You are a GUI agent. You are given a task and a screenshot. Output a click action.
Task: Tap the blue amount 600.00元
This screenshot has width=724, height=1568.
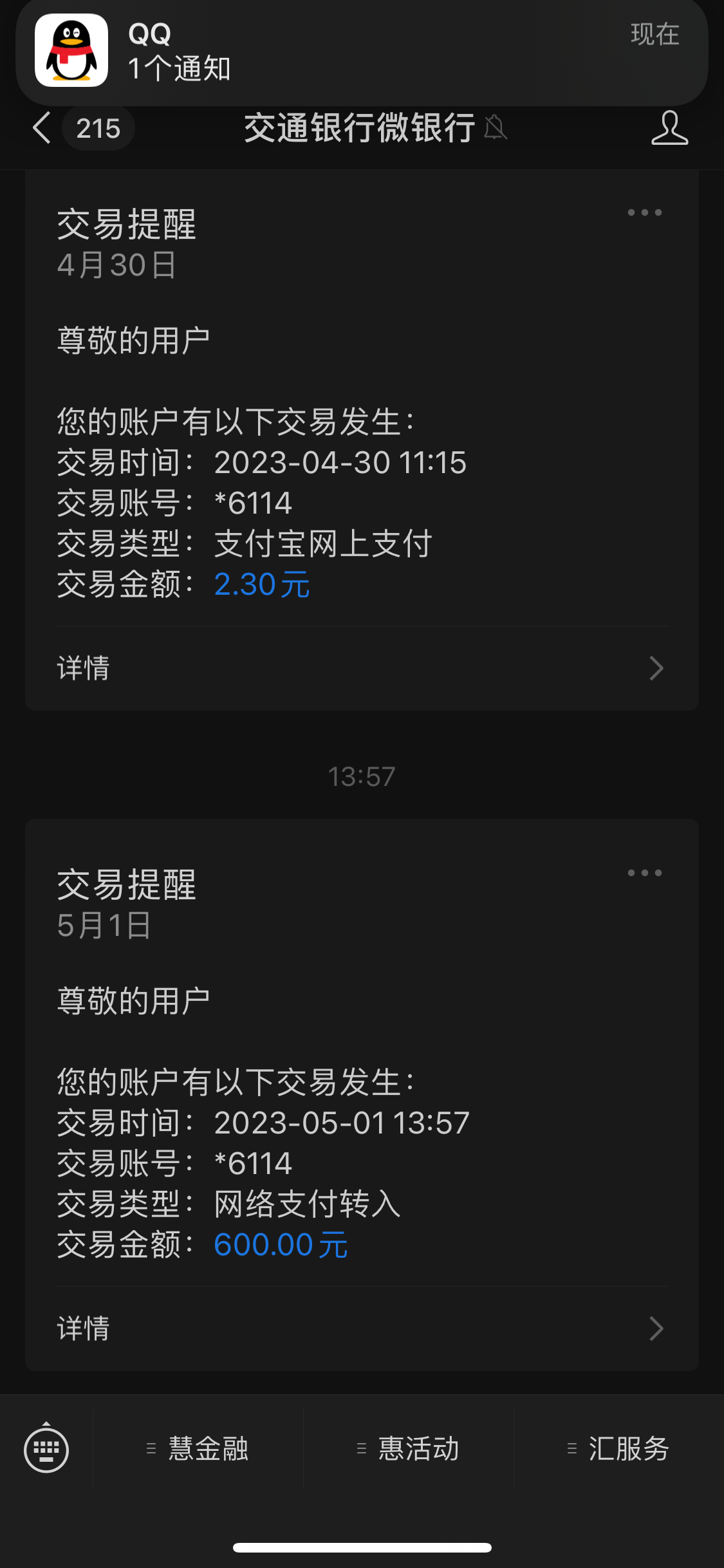tap(281, 1246)
